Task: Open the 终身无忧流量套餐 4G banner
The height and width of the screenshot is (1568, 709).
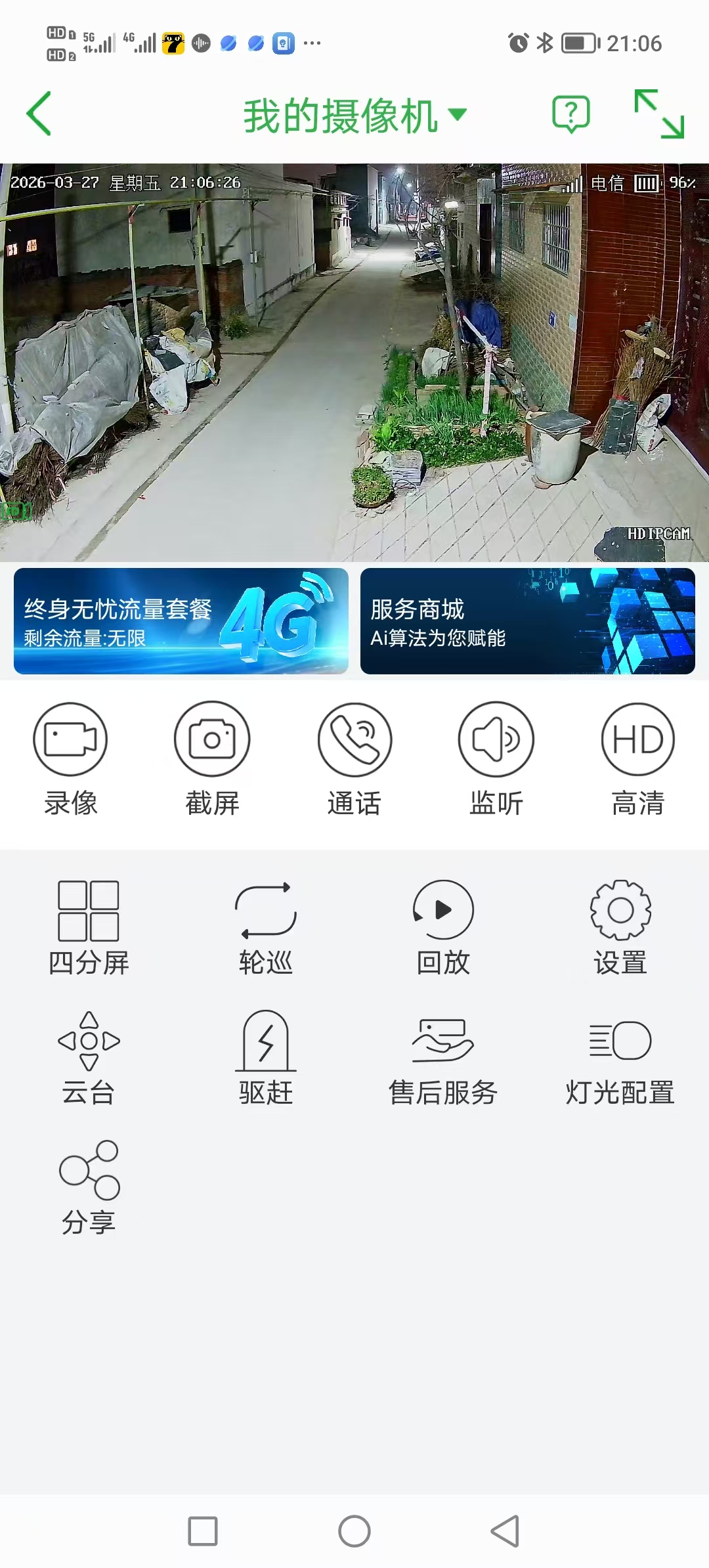Action: click(181, 621)
